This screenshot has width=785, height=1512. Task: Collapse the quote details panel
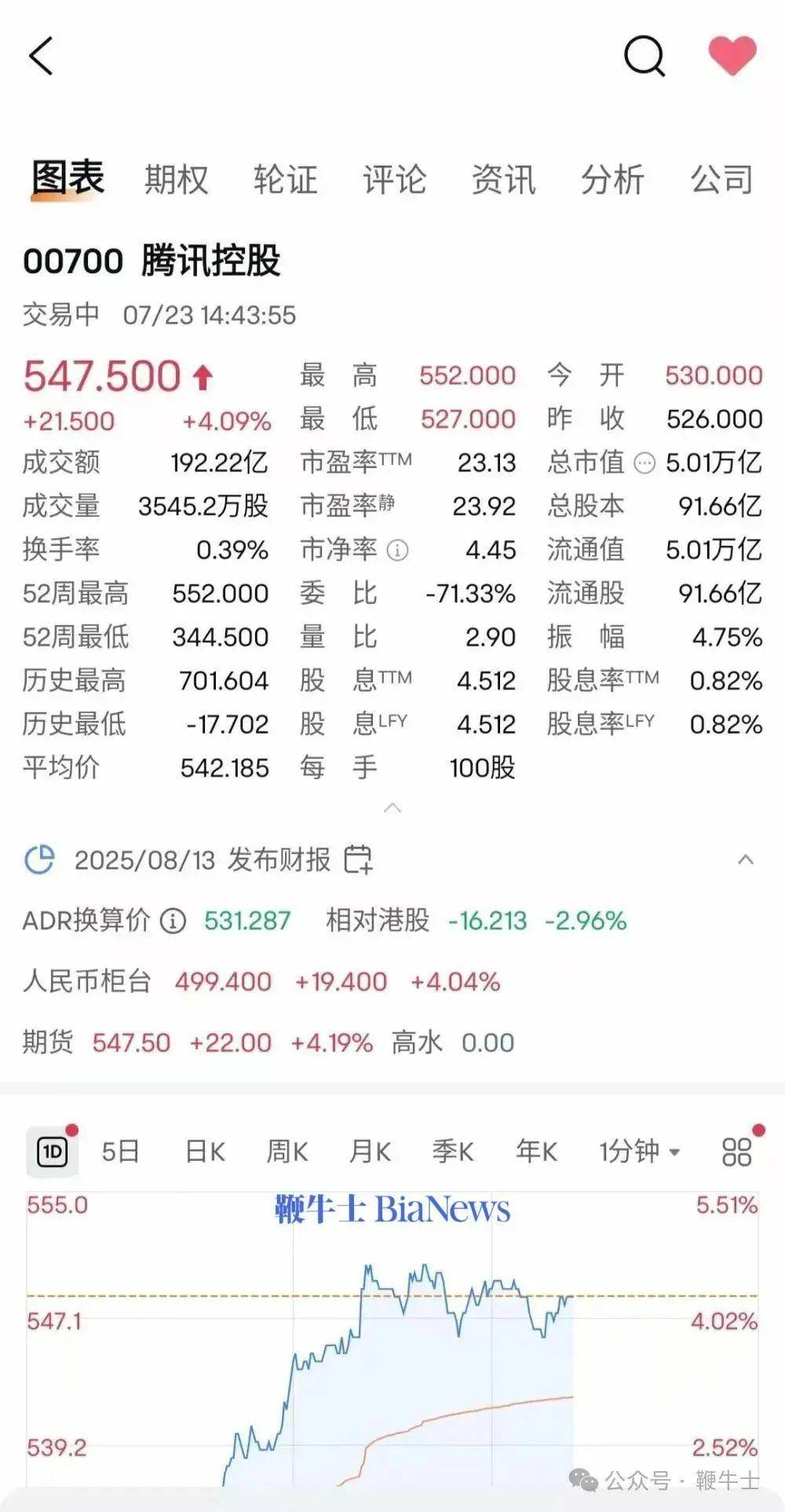pyautogui.click(x=392, y=808)
